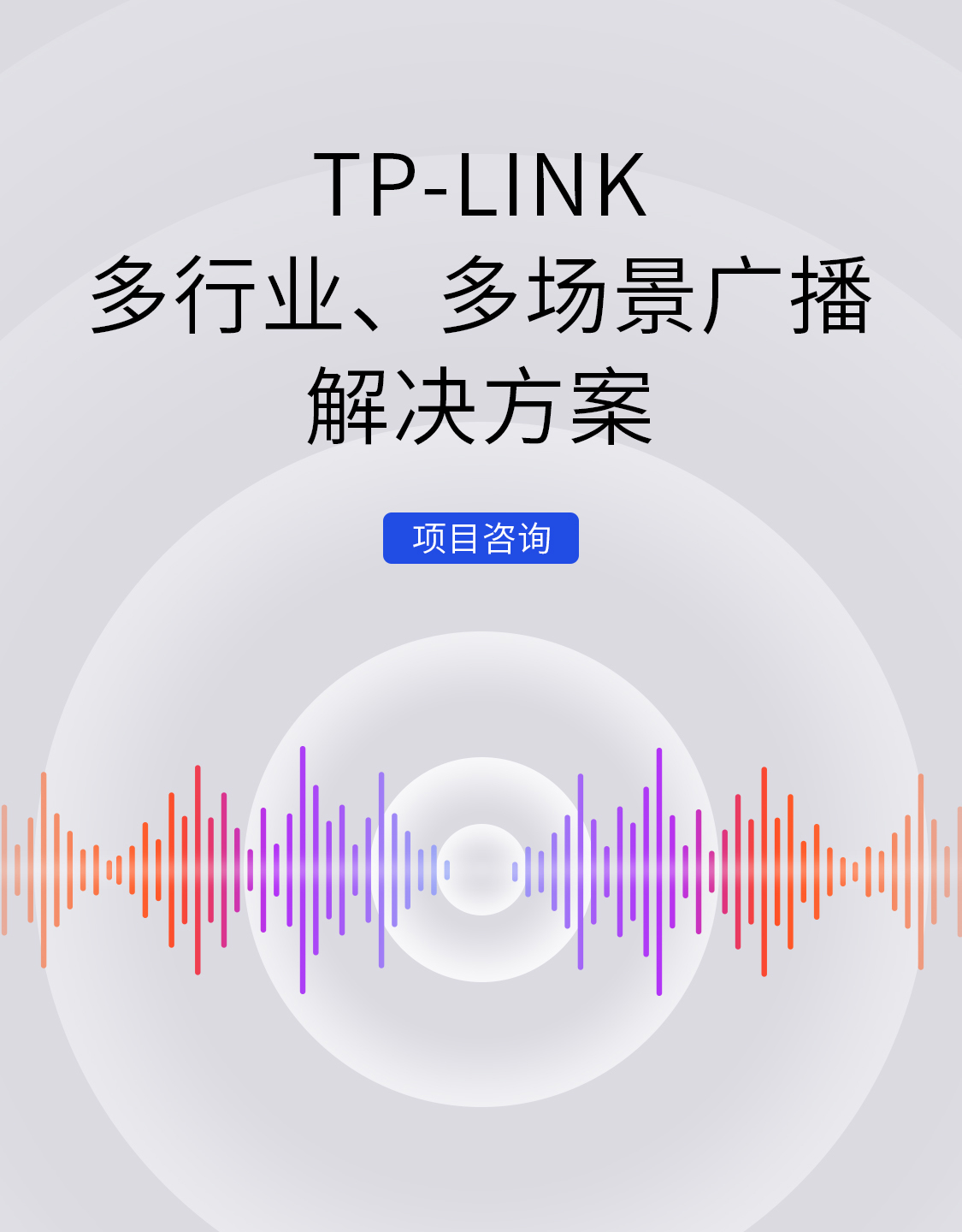Tap the 项目咨询 button
The width and height of the screenshot is (962, 1232).
[481, 538]
